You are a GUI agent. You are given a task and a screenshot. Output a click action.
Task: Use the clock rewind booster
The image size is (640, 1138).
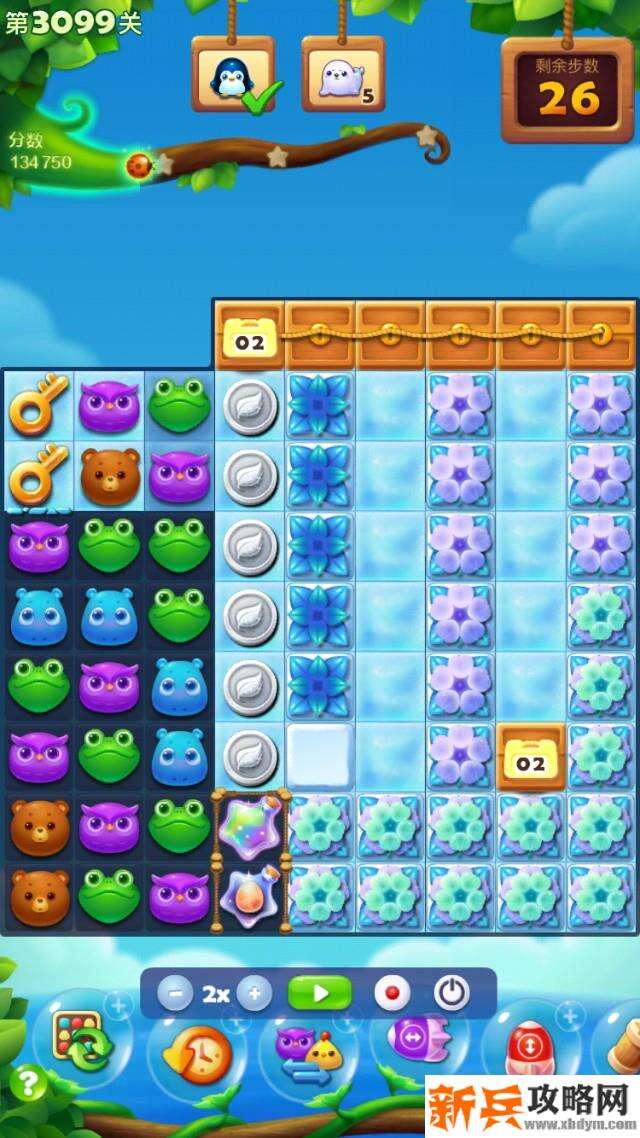[x=197, y=1053]
